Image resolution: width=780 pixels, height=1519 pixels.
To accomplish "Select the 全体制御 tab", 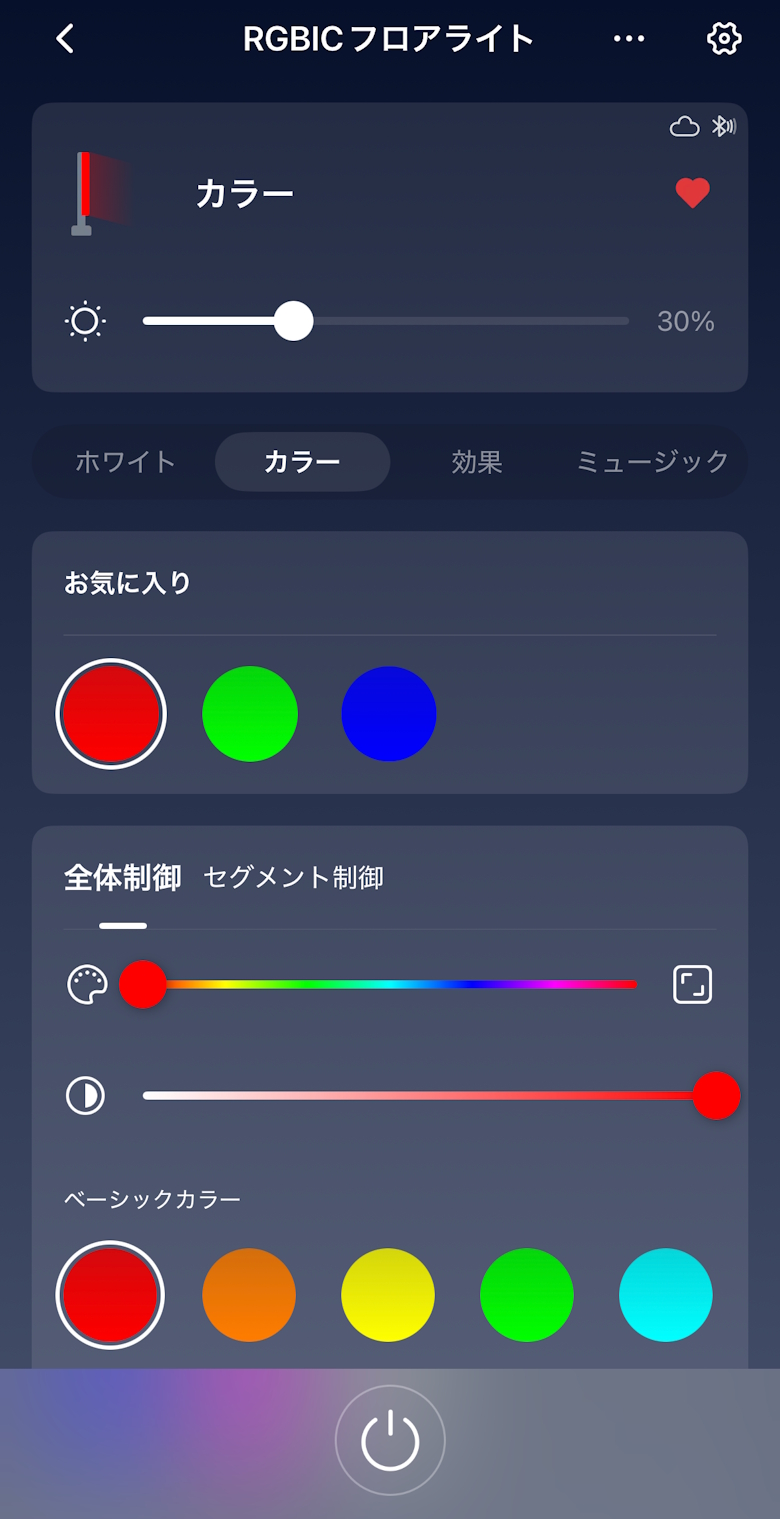I will point(123,878).
